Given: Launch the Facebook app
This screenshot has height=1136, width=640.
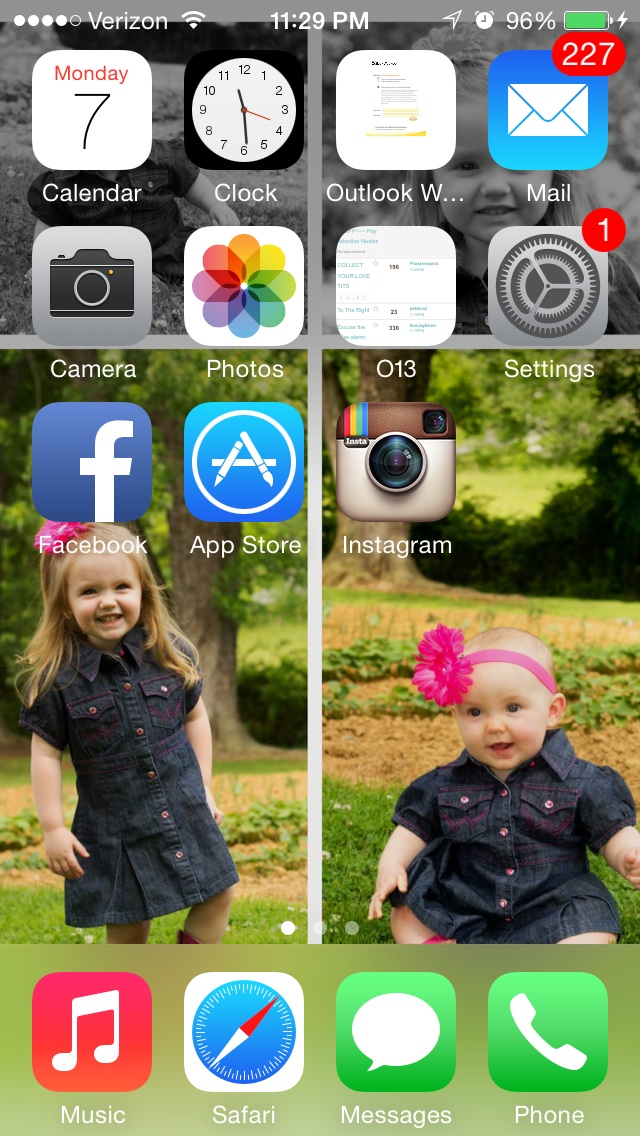Looking at the screenshot, I should click(x=92, y=462).
